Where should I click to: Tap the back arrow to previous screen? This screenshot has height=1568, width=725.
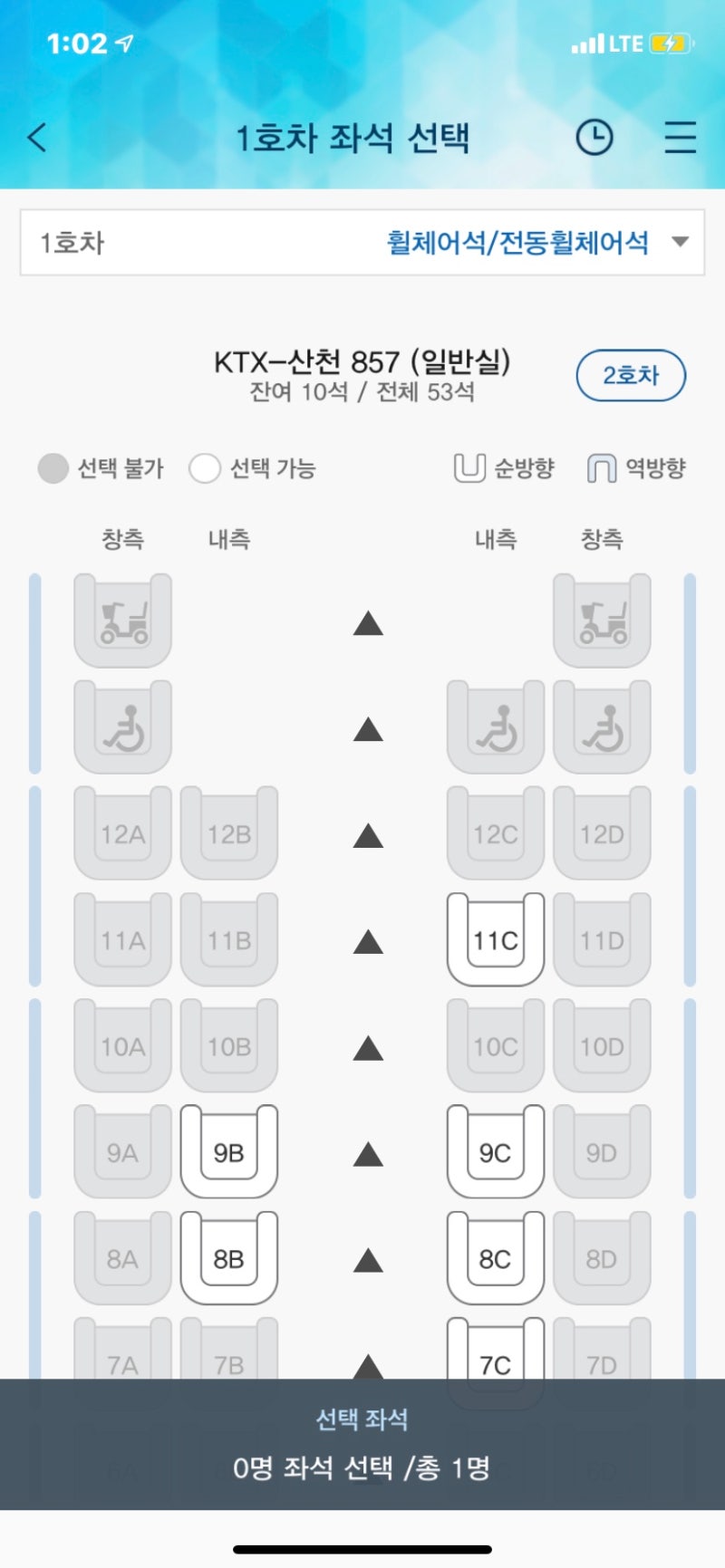pos(36,138)
